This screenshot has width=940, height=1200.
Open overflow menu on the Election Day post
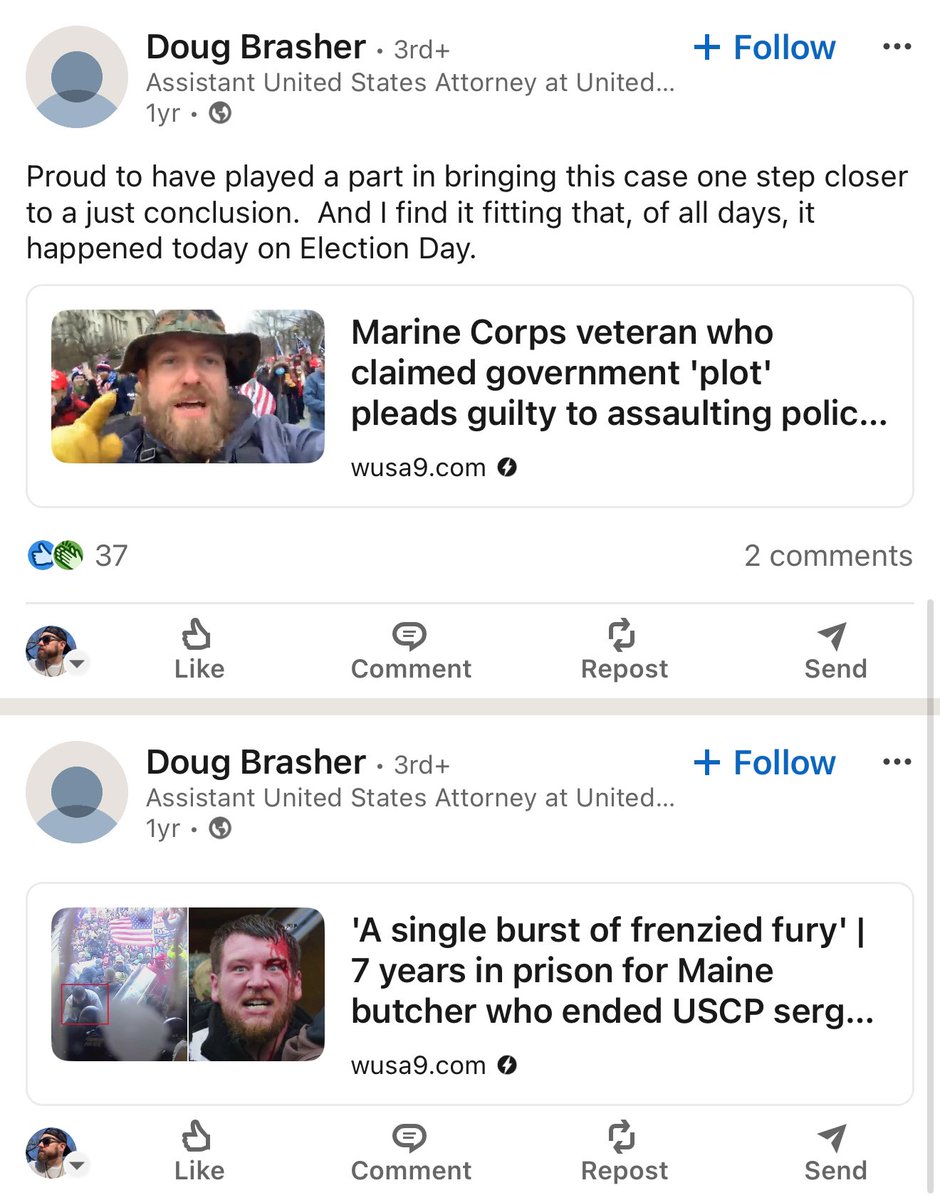(x=897, y=47)
